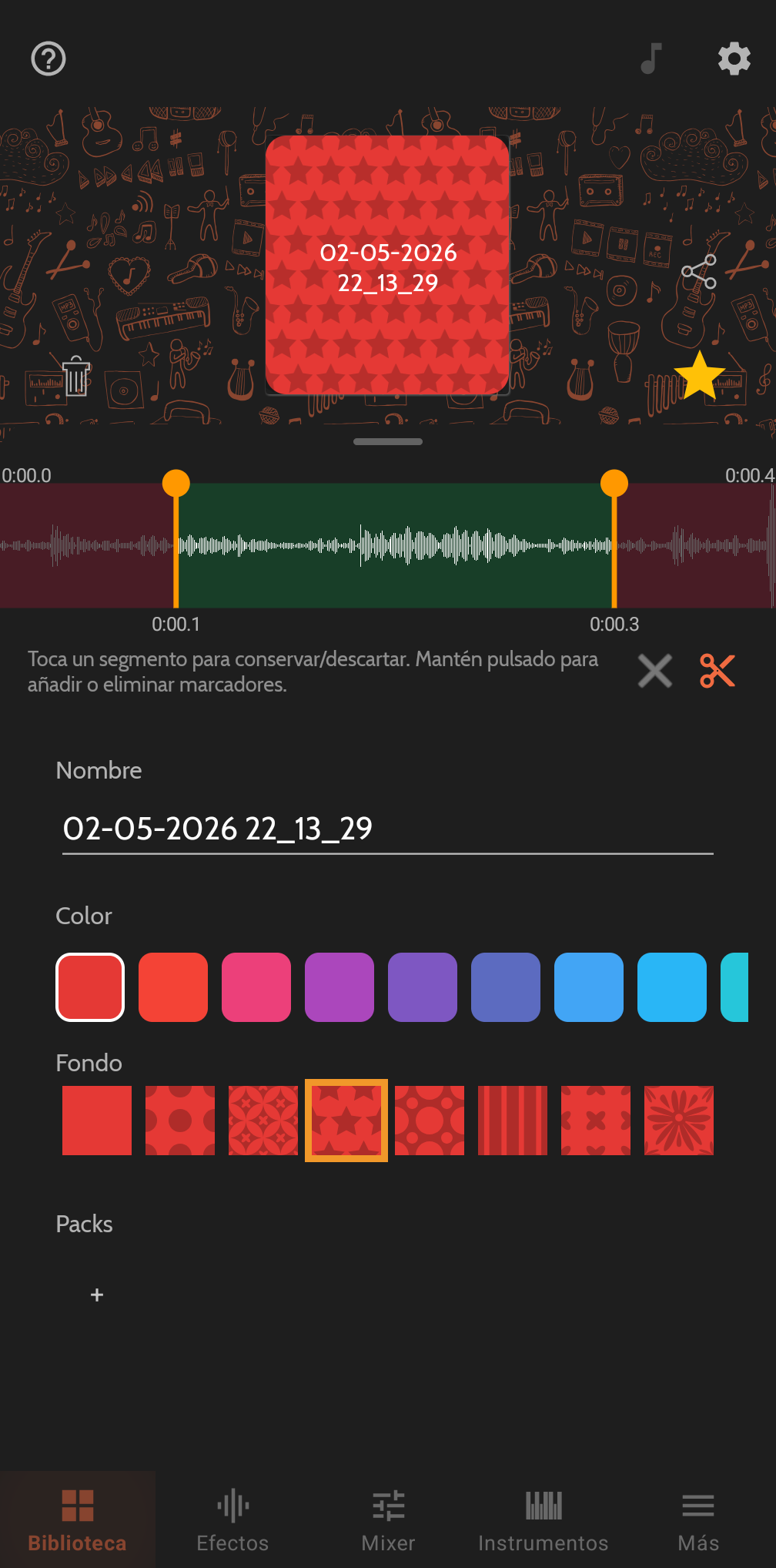The width and height of the screenshot is (776, 1568).
Task: Switch to the Efectos tab
Action: [232, 1519]
